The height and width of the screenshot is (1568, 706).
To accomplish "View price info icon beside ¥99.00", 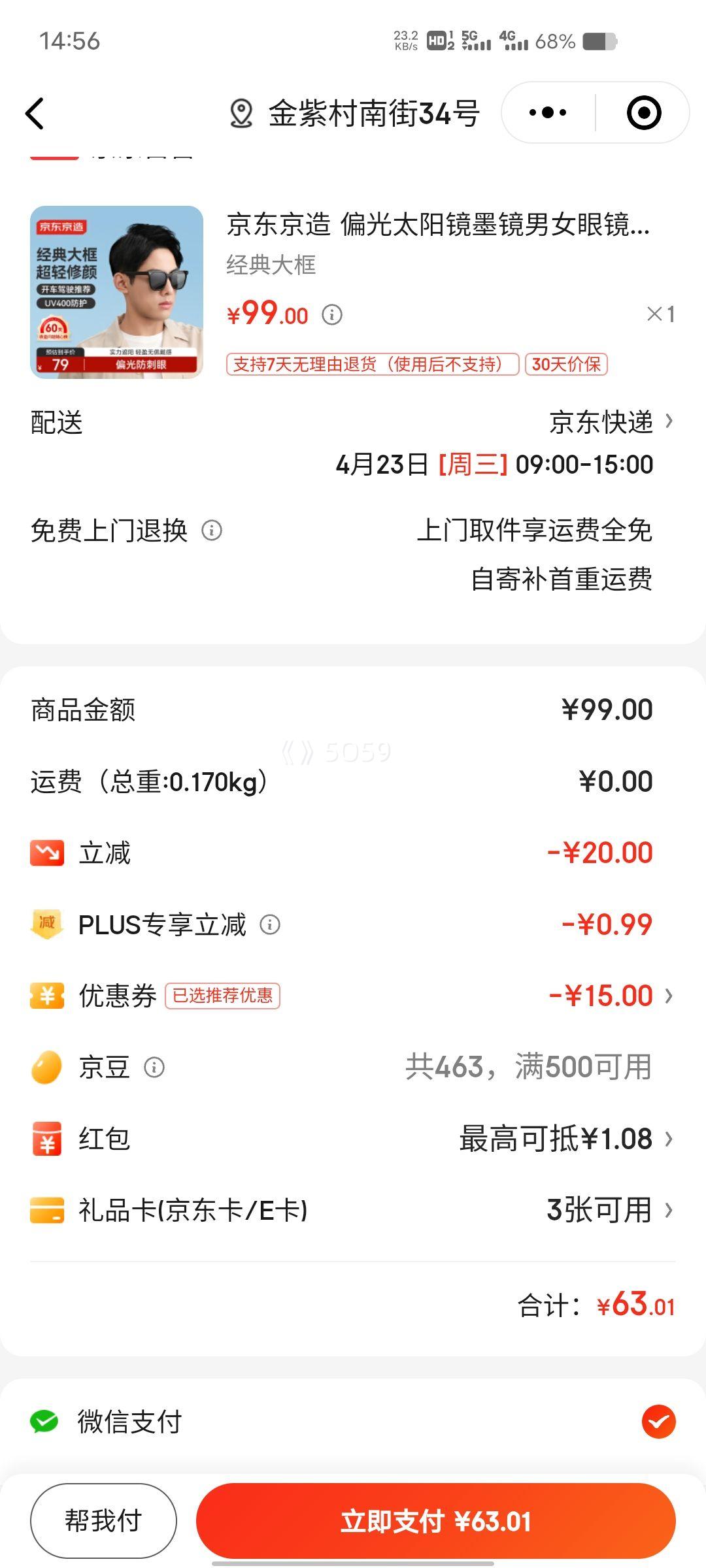I will click(332, 315).
